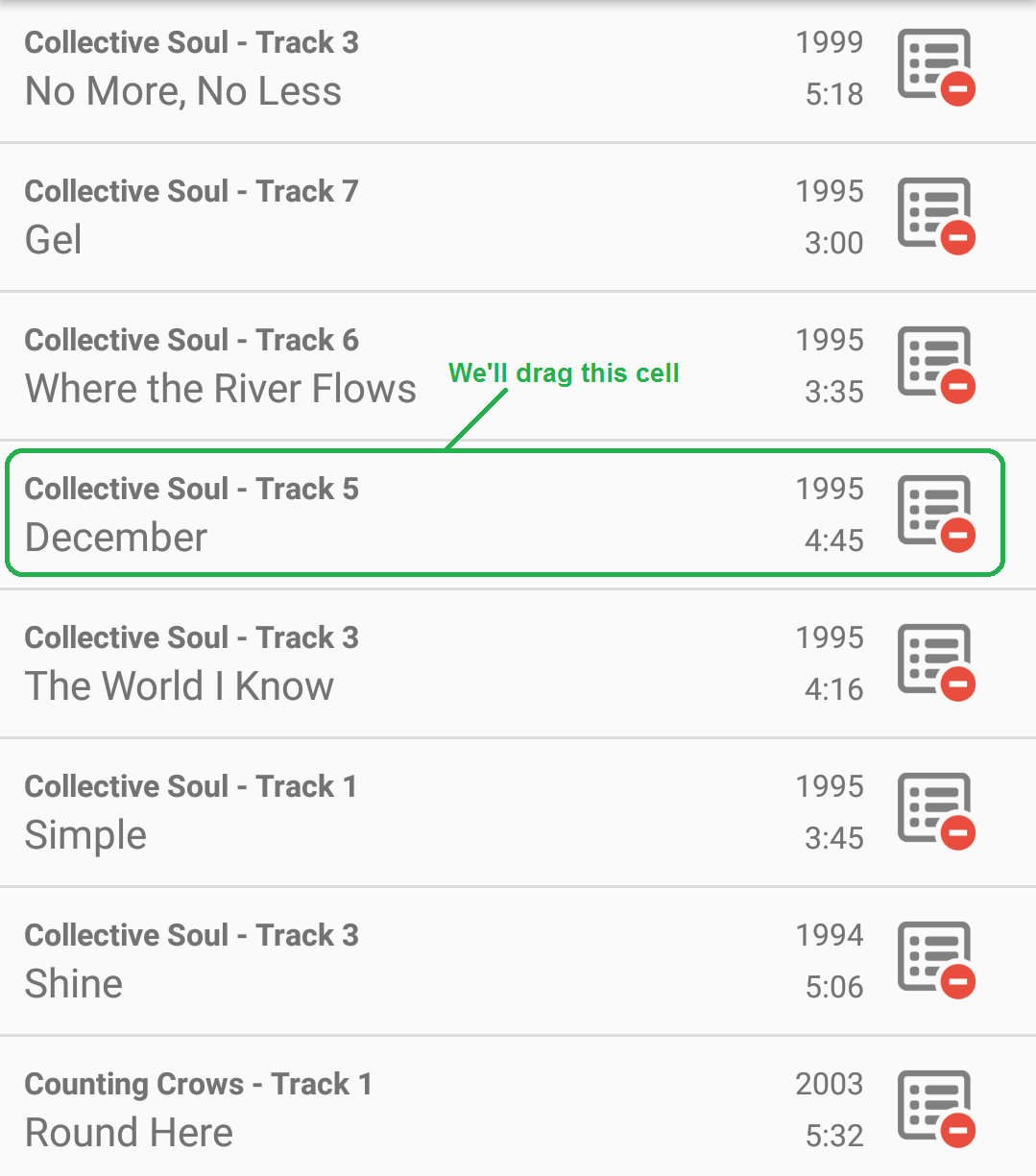The height and width of the screenshot is (1176, 1036).
Task: Remove The World I Know from playlist
Action: 936,662
